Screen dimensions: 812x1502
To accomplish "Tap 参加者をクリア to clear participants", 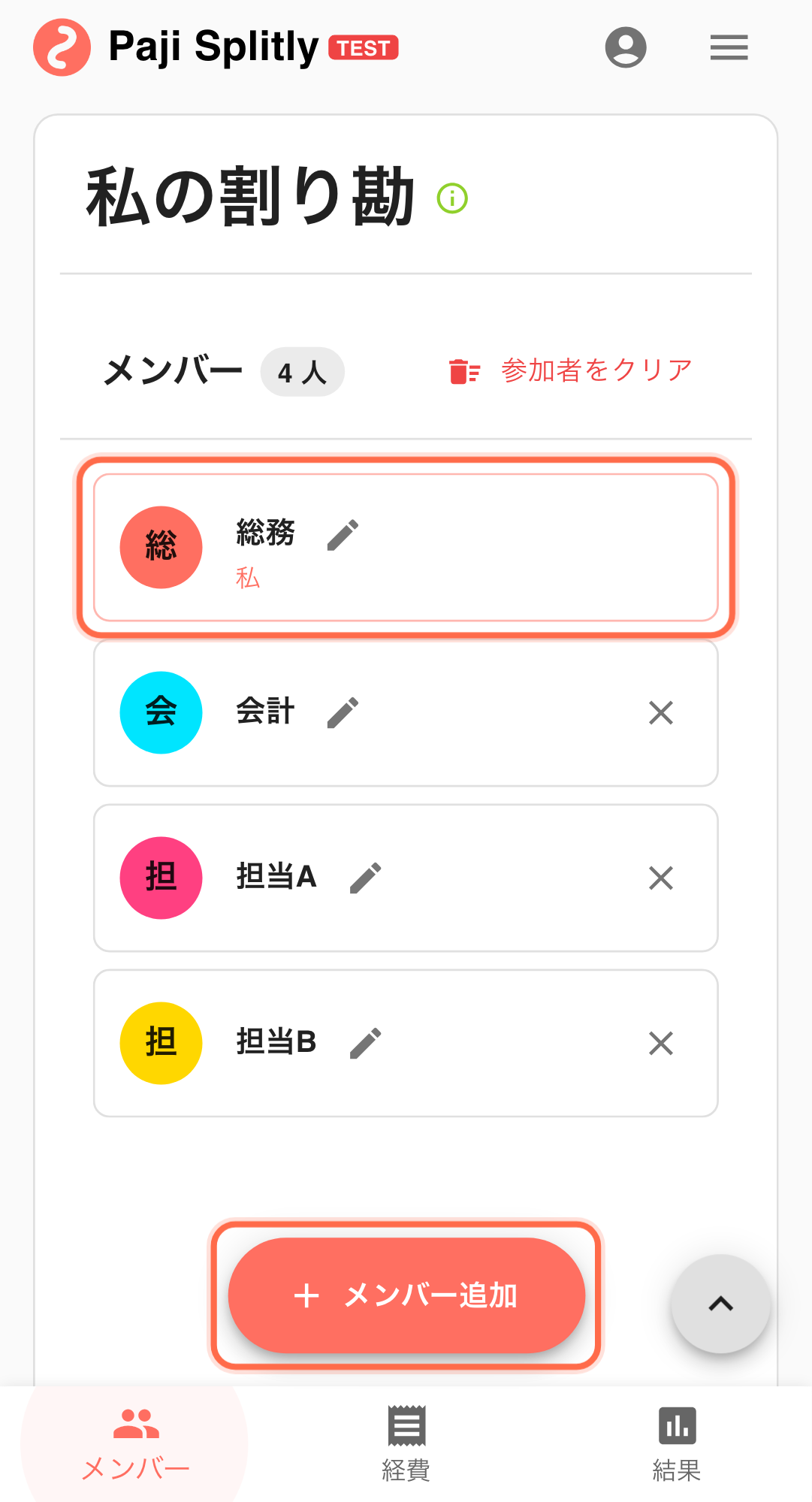I will tap(571, 370).
